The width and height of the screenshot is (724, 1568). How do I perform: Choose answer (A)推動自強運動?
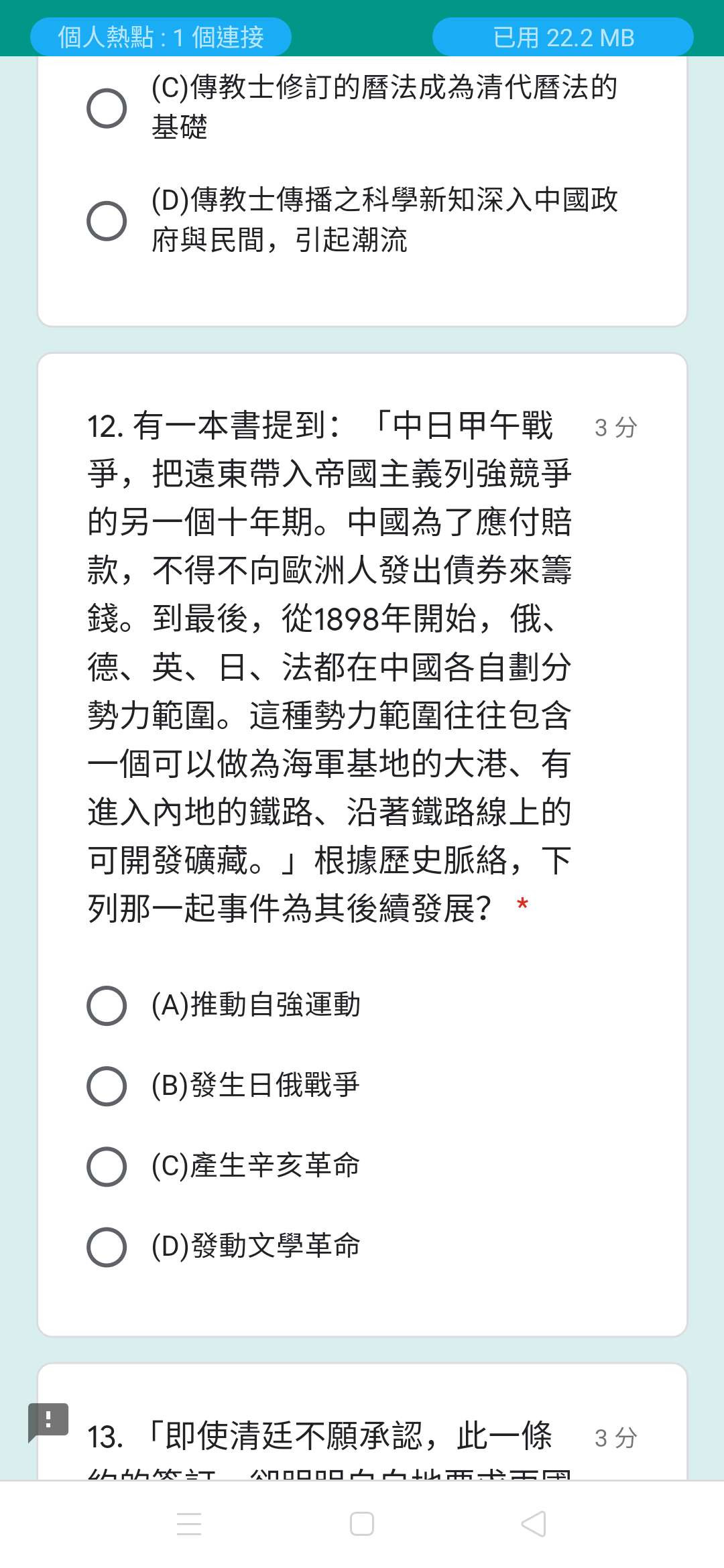(107, 1005)
